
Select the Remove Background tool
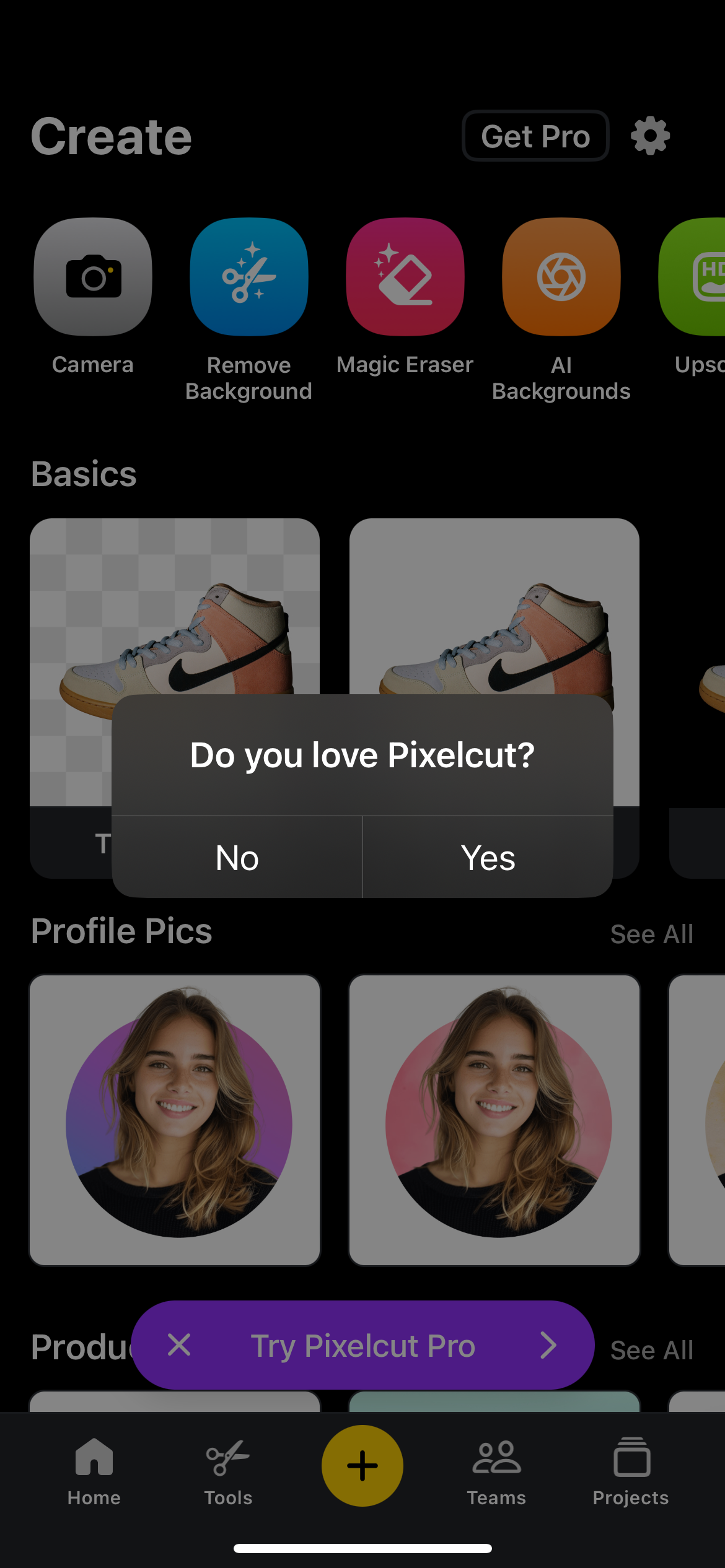pos(248,277)
